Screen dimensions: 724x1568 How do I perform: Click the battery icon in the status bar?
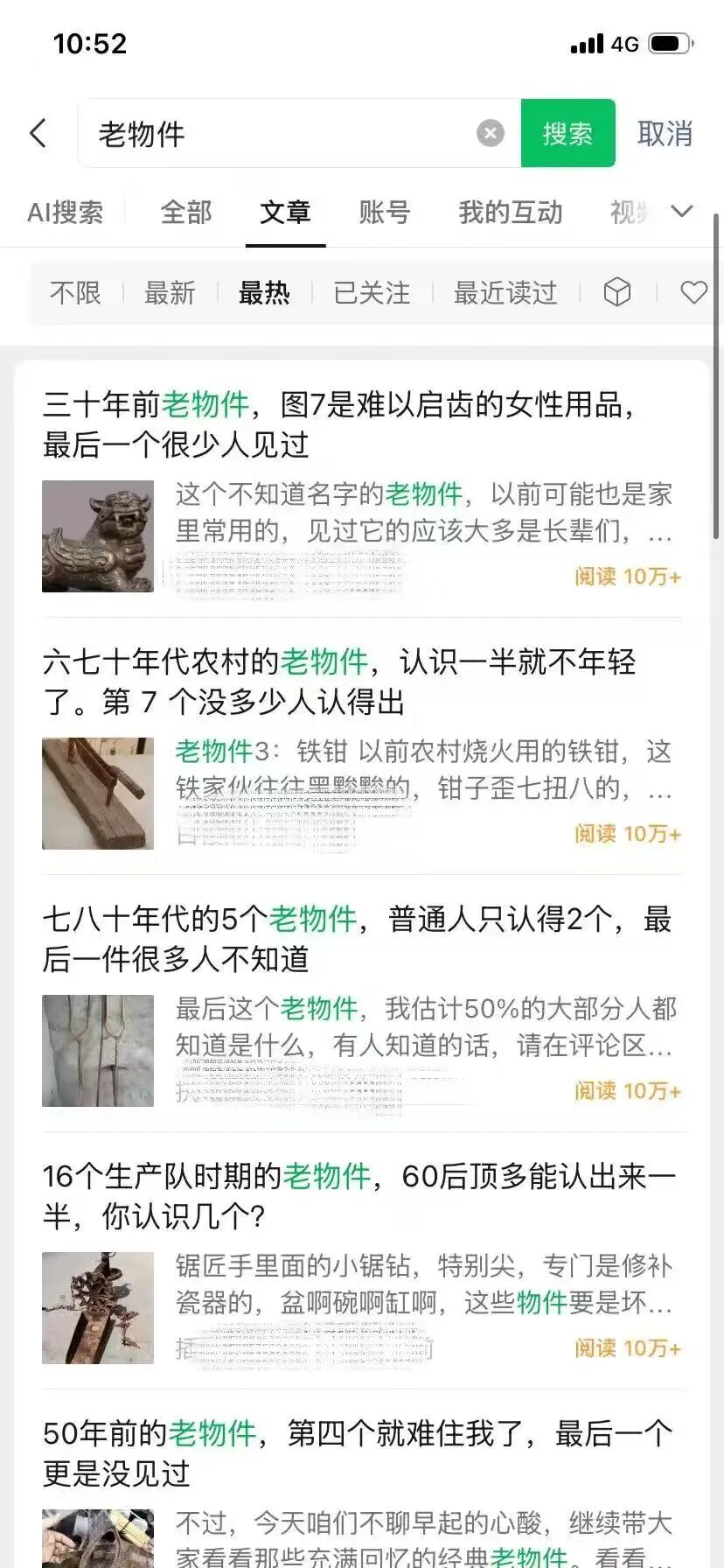point(668,44)
